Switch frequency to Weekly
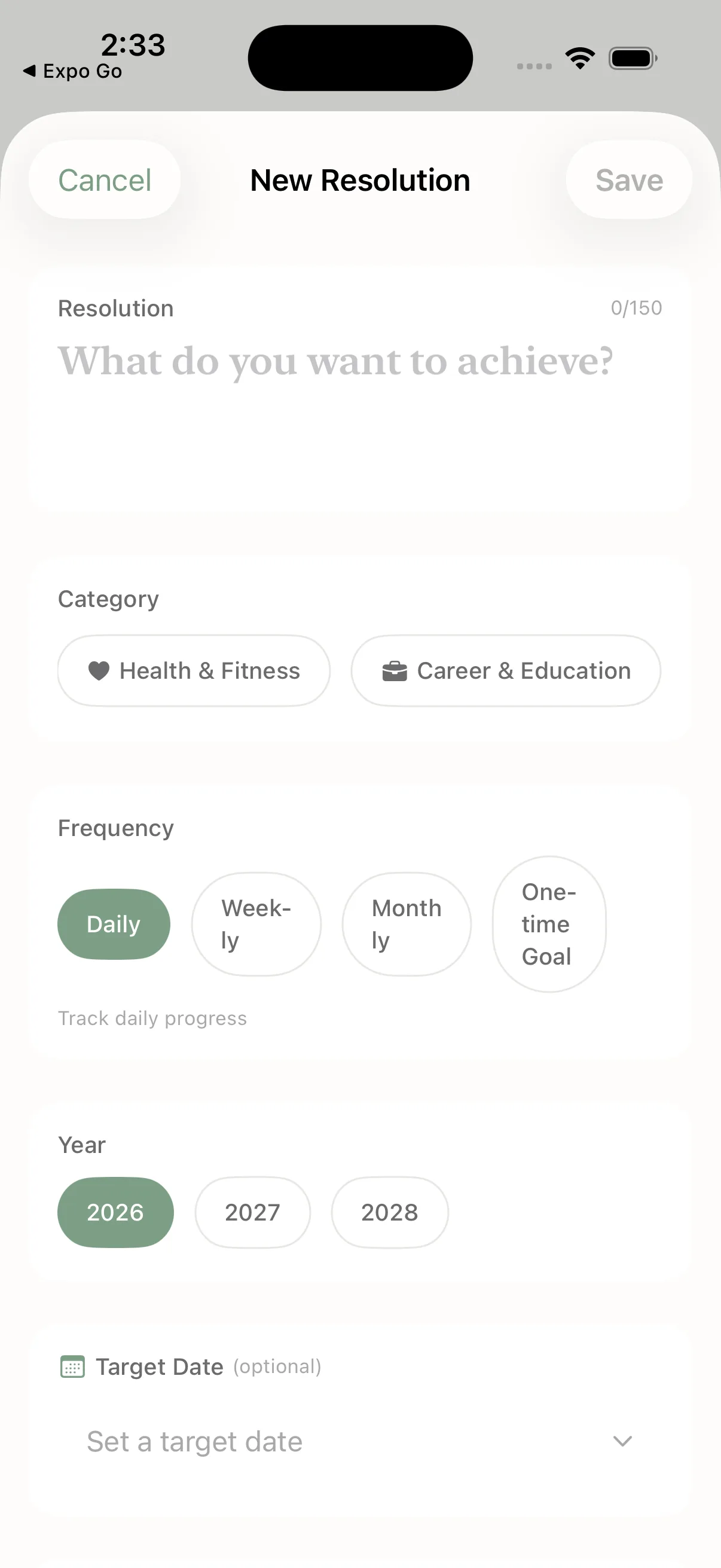The width and height of the screenshot is (721, 1568). pos(256,924)
